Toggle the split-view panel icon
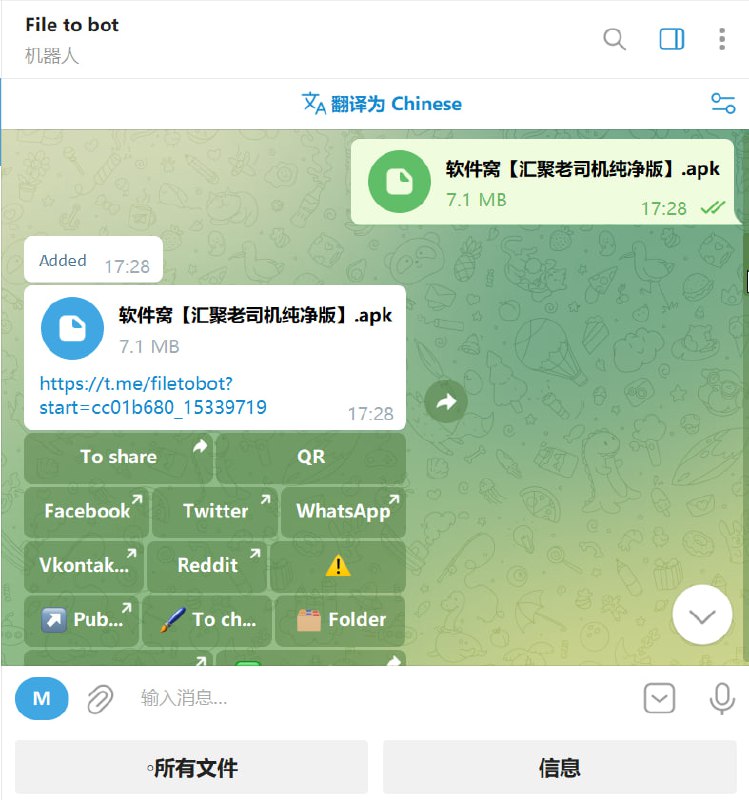The width and height of the screenshot is (749, 800). pyautogui.click(x=670, y=39)
